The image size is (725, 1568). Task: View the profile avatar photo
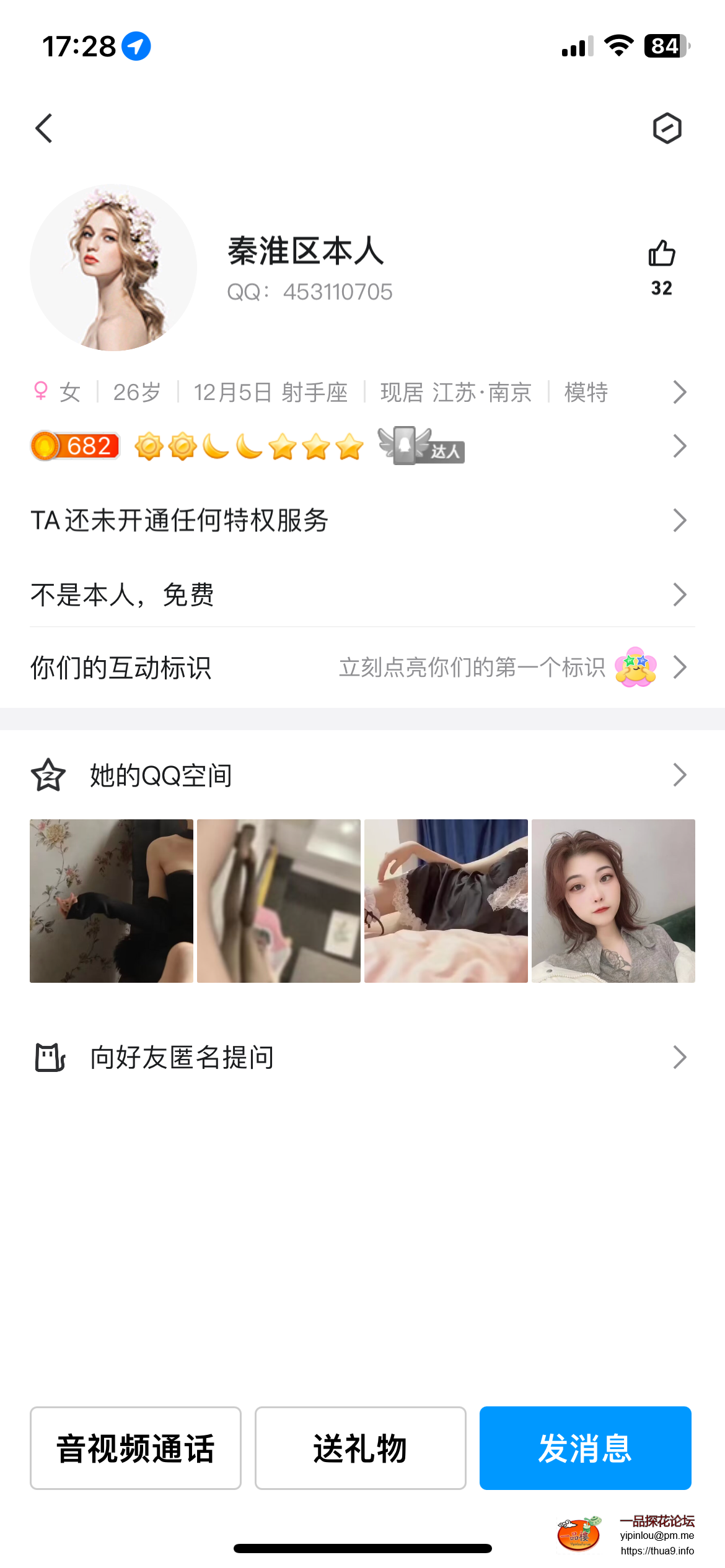[113, 268]
